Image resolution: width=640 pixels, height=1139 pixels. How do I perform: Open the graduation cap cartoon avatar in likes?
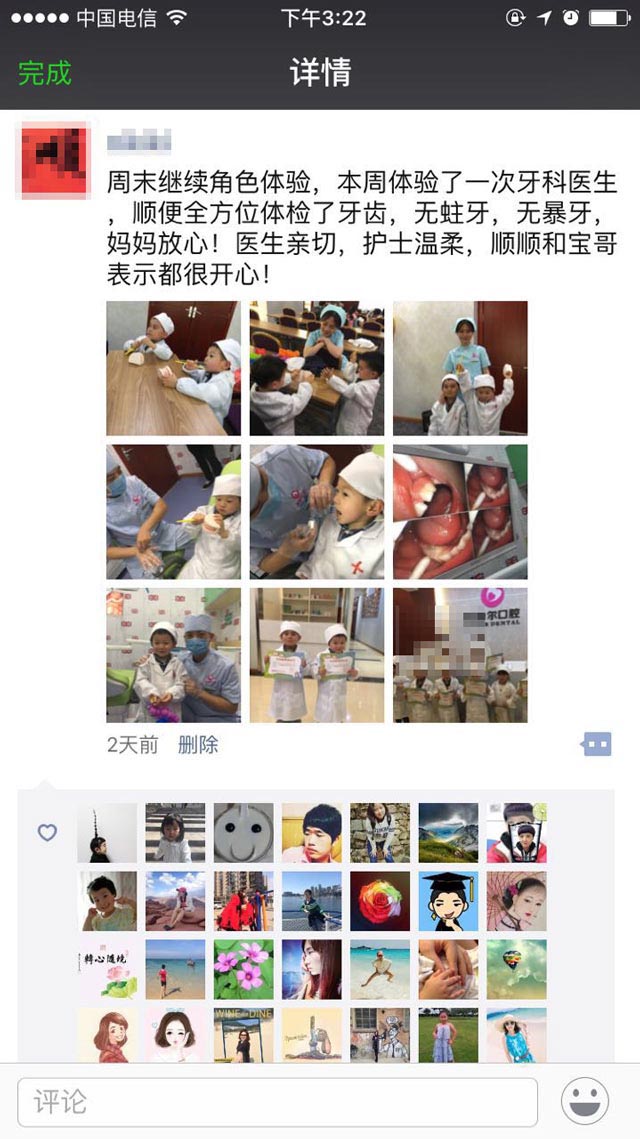pyautogui.click(x=448, y=901)
